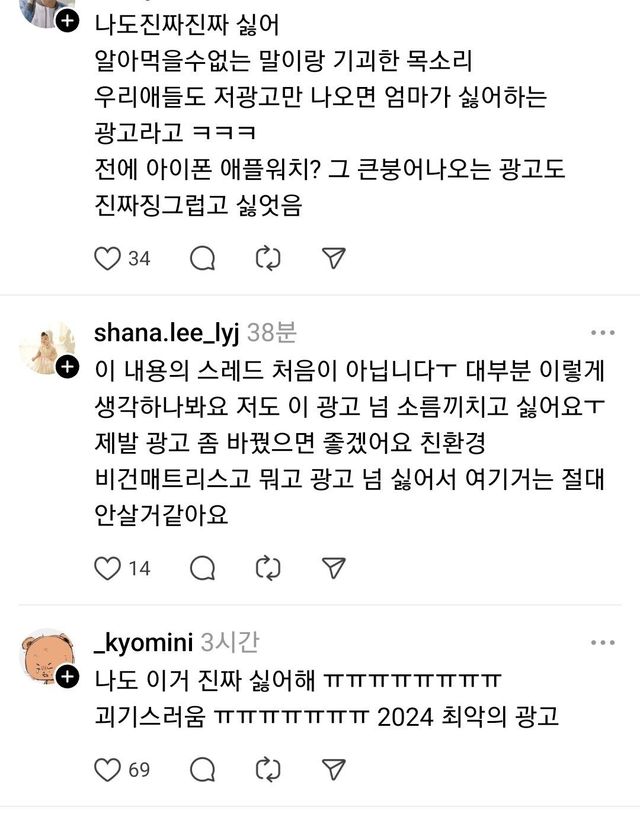This screenshot has height=814, width=640.
Task: Reply to the comment with 34 likes
Action: coord(202,259)
